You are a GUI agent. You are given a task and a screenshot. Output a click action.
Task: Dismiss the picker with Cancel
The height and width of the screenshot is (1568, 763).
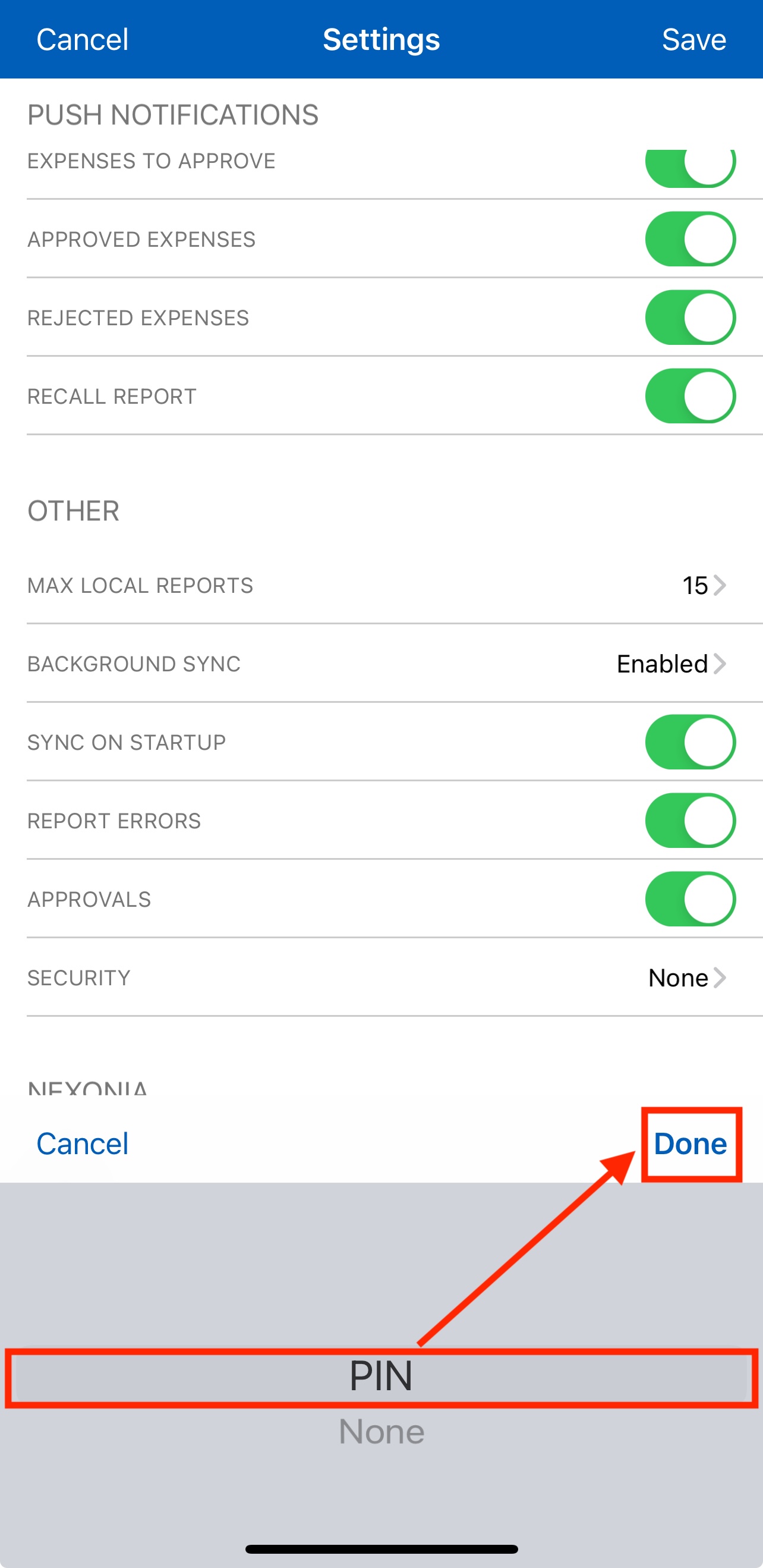[82, 1143]
